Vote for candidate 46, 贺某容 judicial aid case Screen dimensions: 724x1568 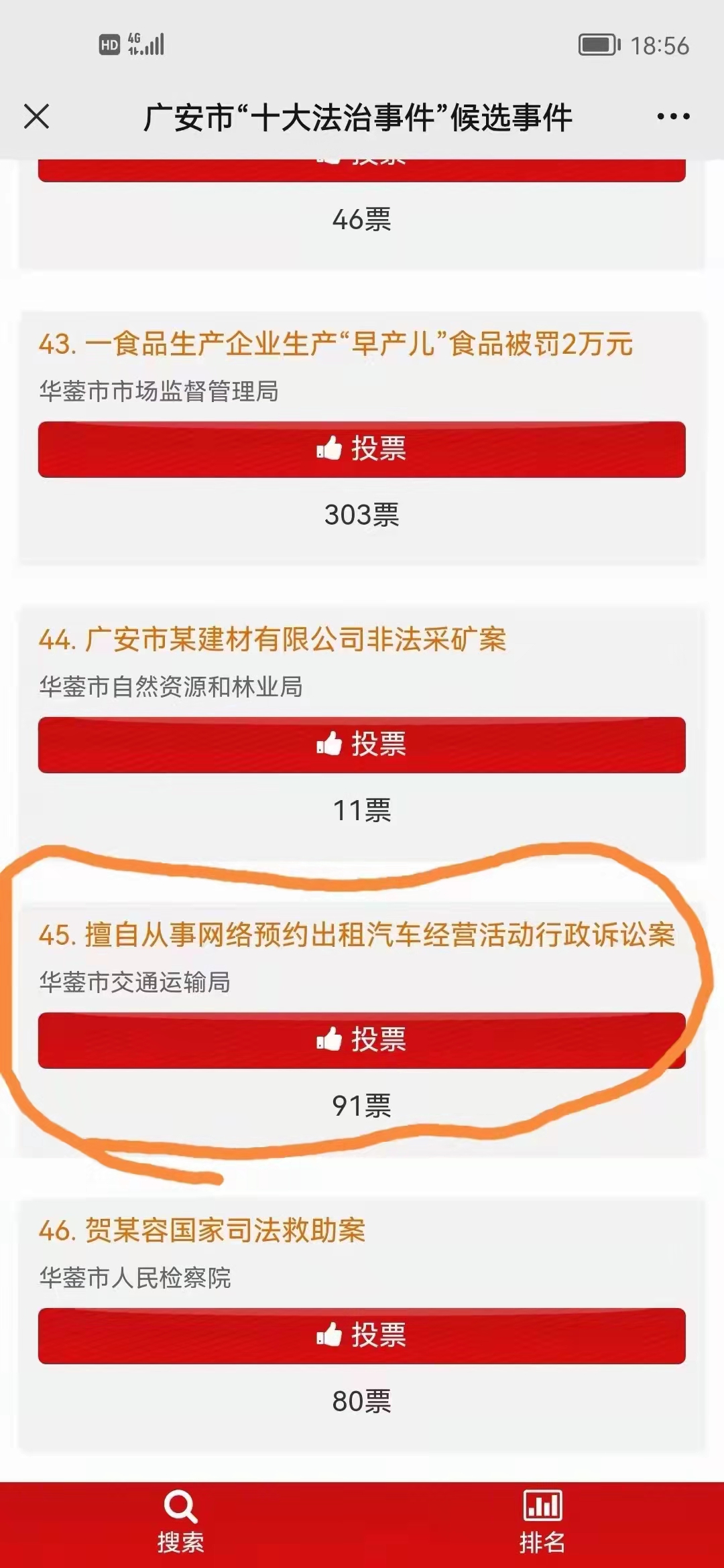361,1335
